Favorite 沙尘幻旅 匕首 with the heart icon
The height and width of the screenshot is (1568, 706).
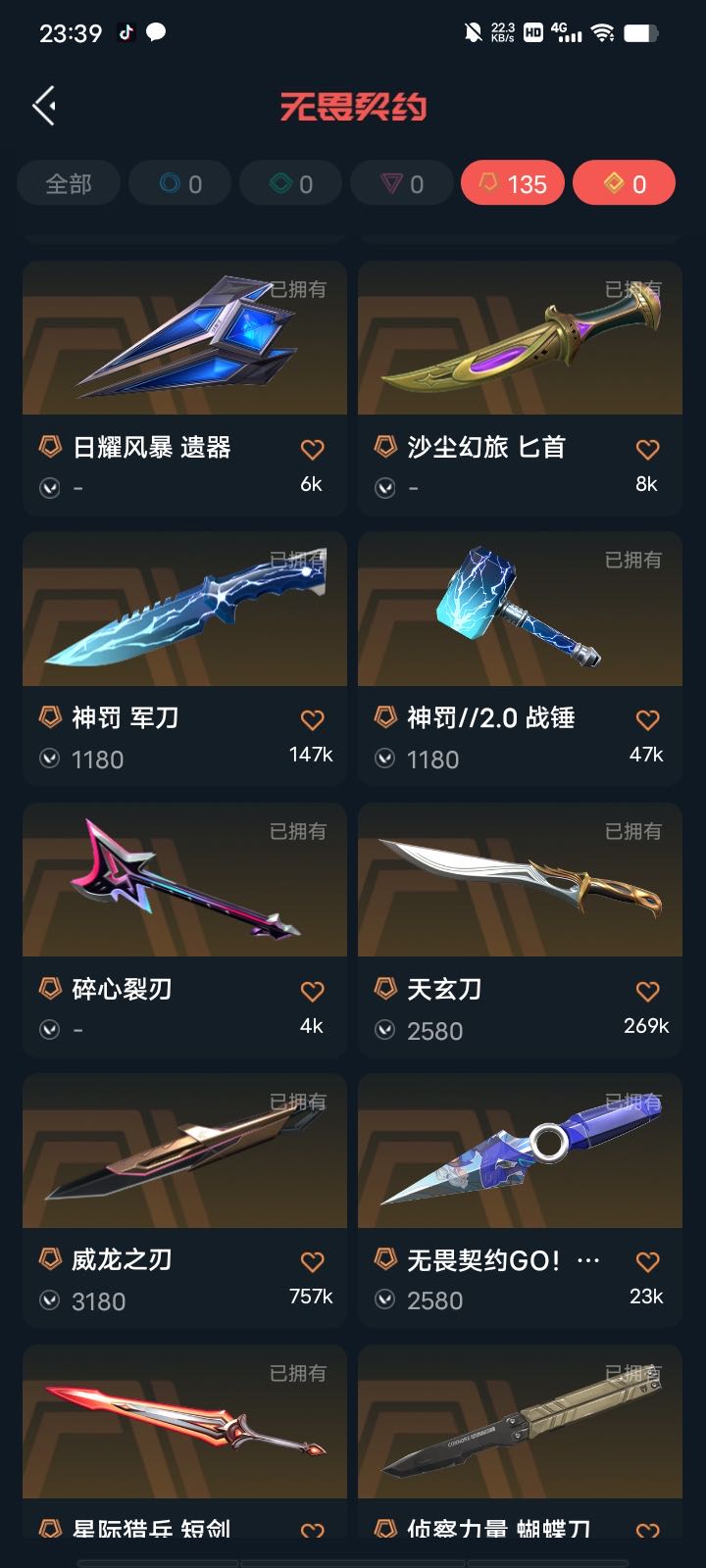tap(647, 449)
